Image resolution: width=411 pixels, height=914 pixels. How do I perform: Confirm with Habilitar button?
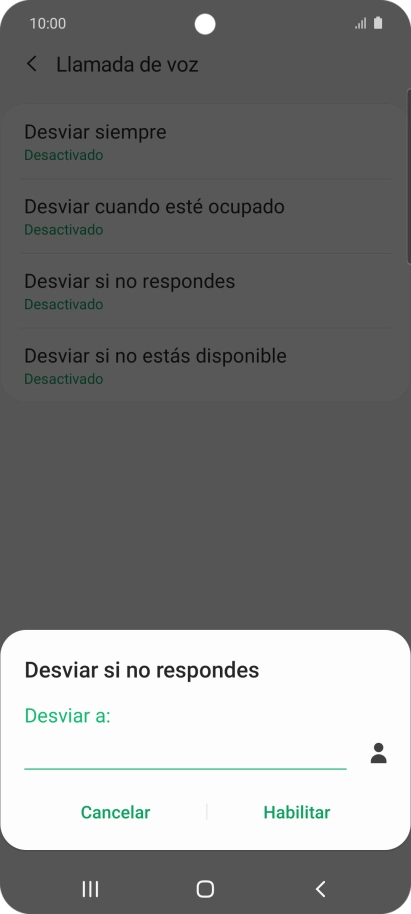click(297, 812)
